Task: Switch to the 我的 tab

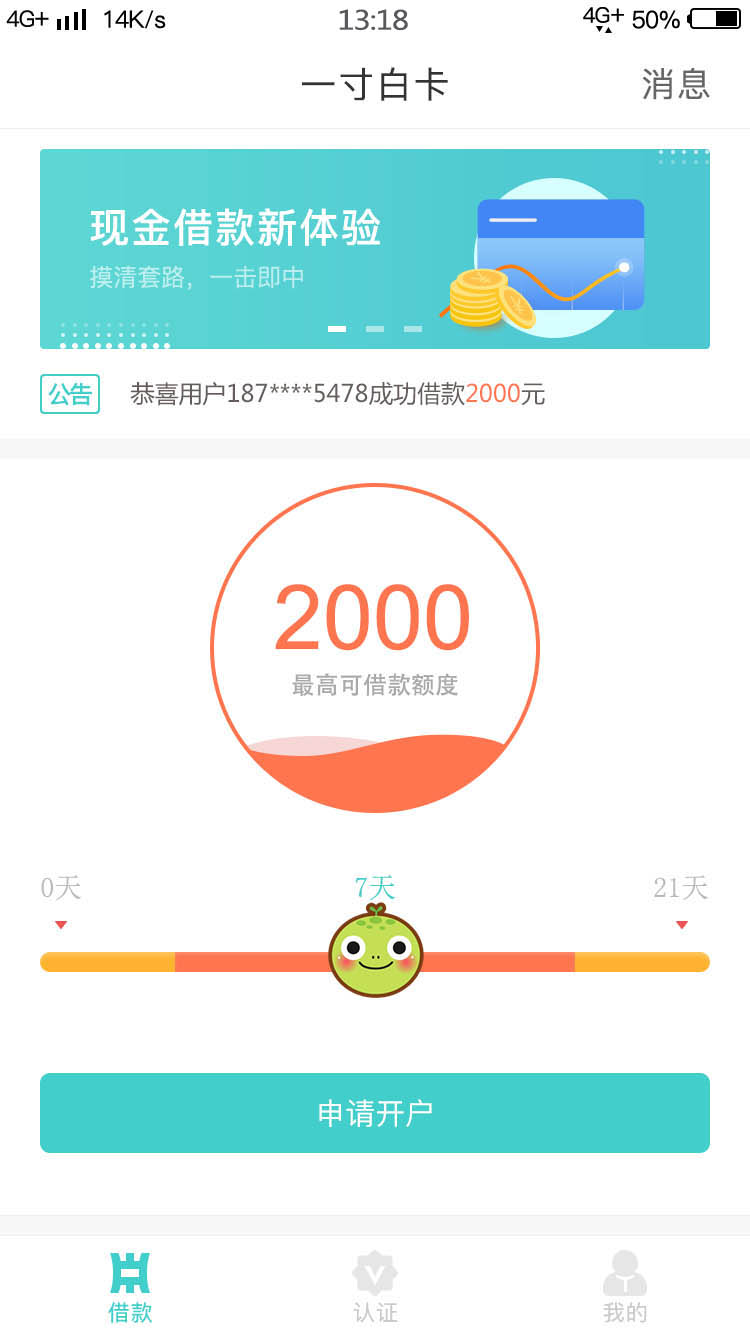Action: click(625, 1287)
